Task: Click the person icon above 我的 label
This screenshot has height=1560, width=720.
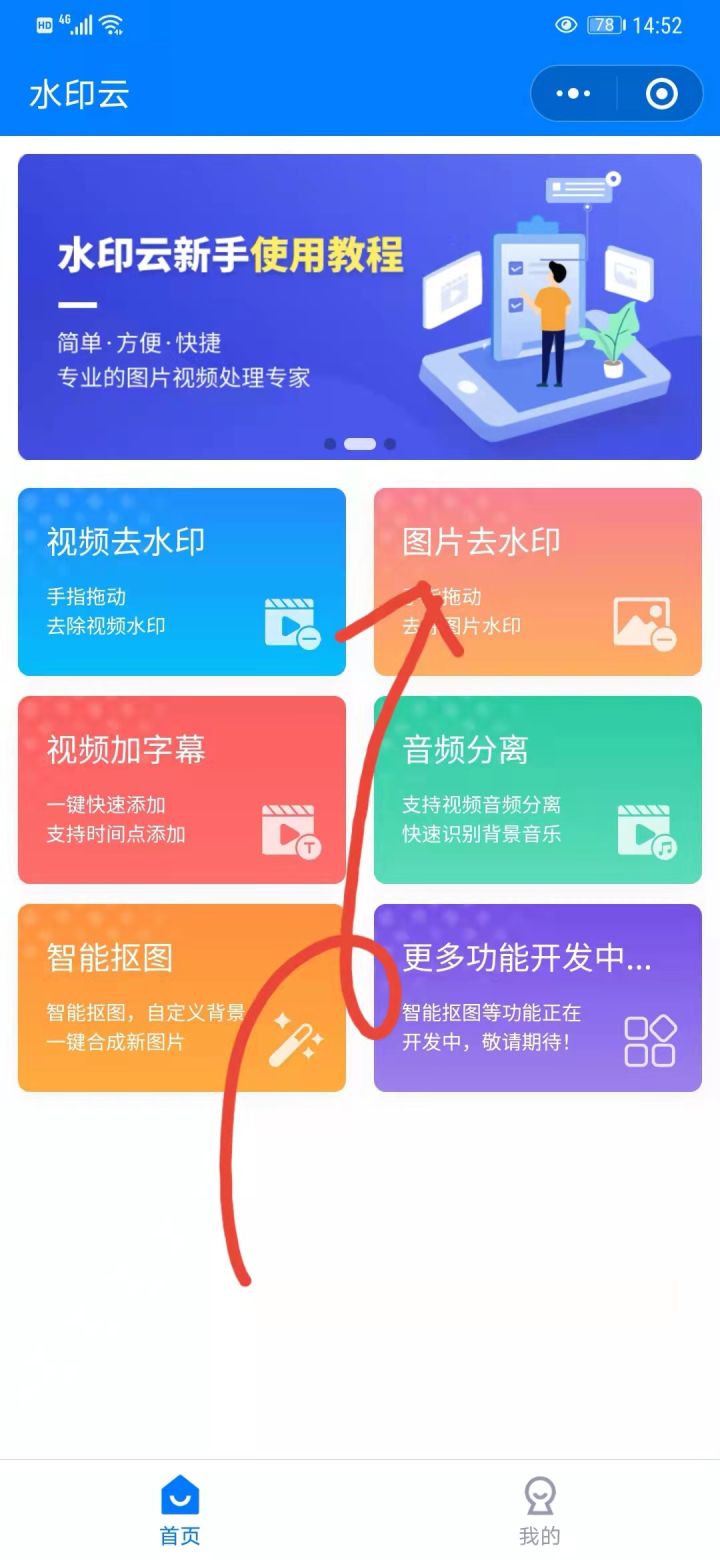Action: 540,1492
